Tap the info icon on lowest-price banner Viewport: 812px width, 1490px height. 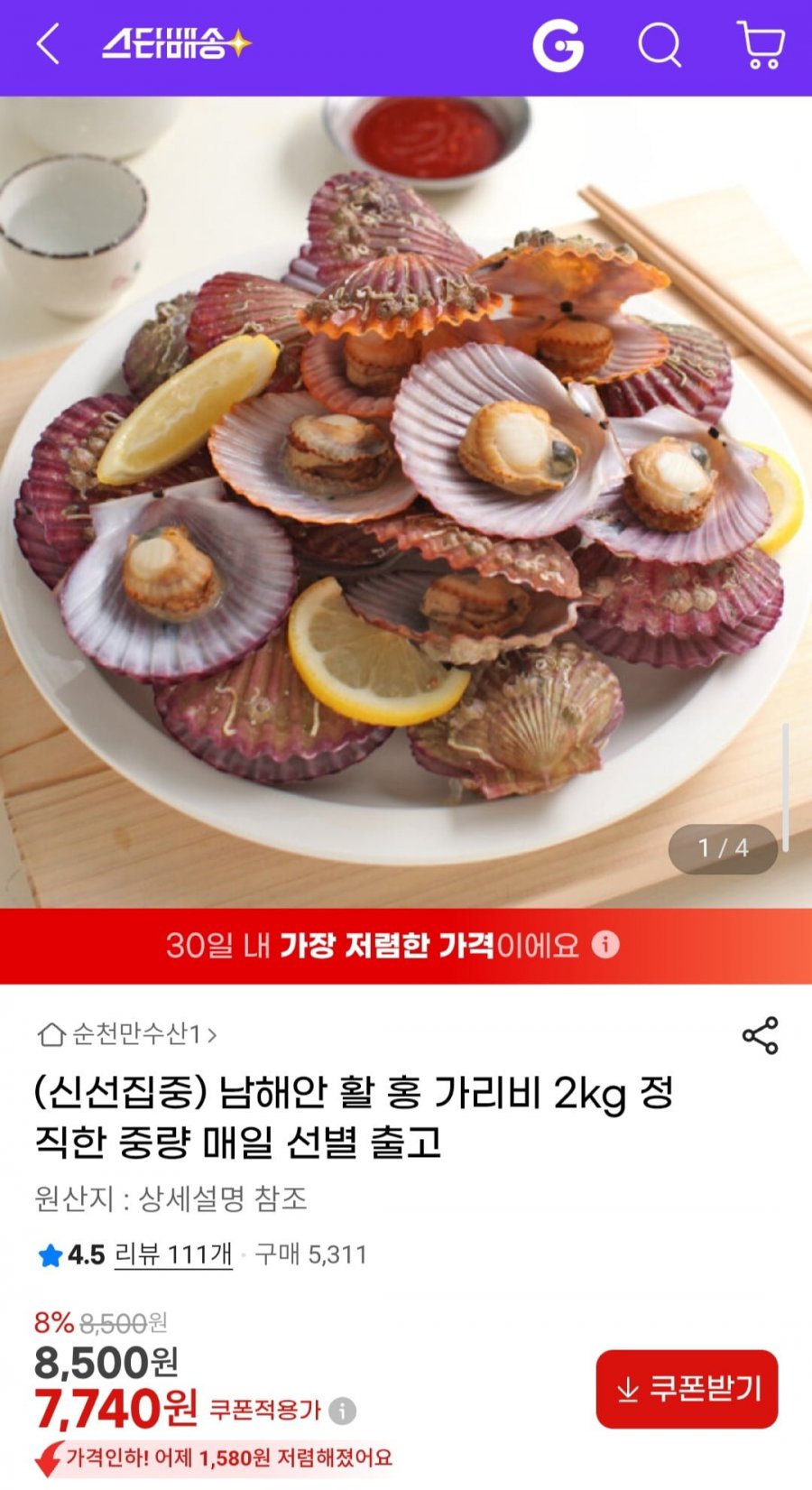605,945
